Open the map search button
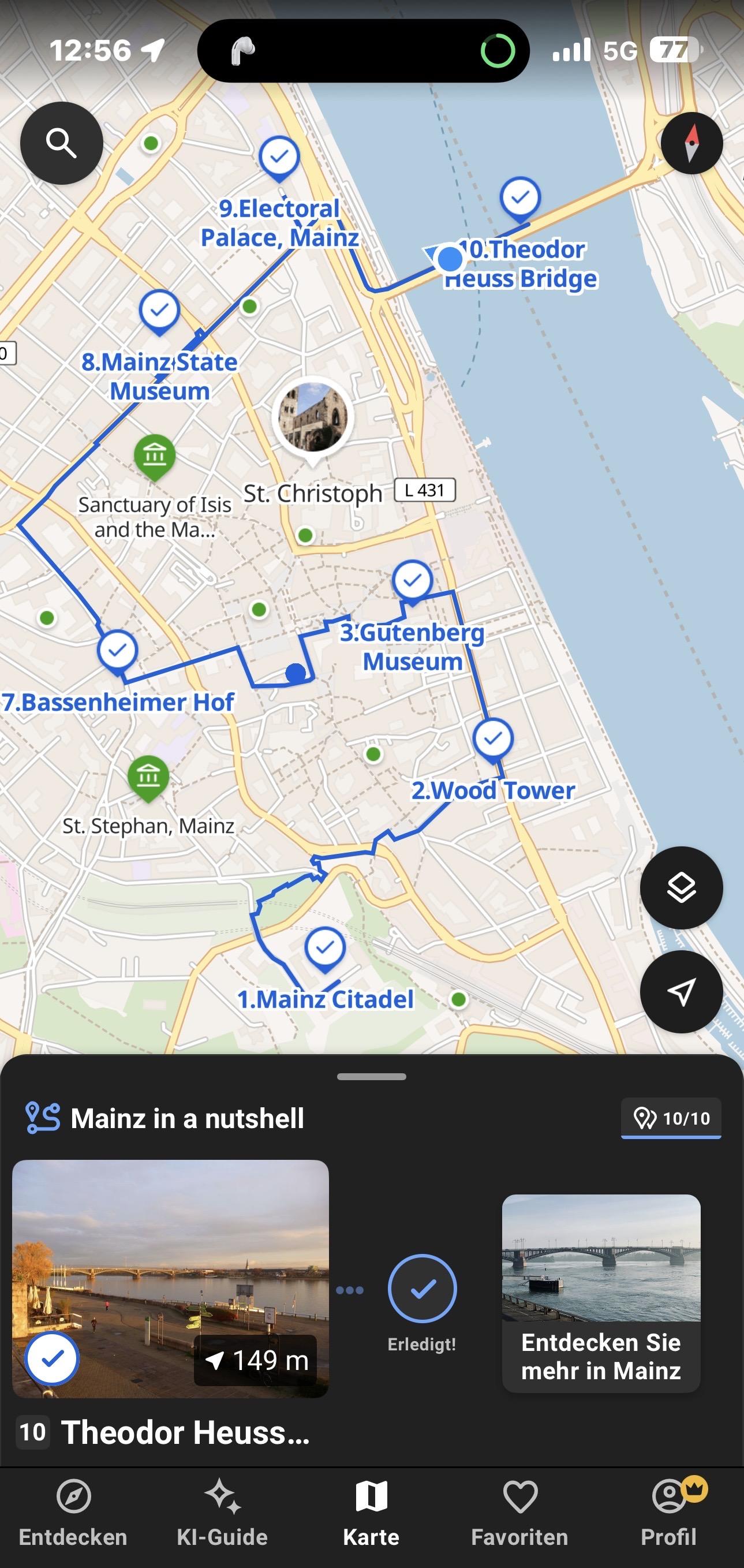 pos(61,143)
